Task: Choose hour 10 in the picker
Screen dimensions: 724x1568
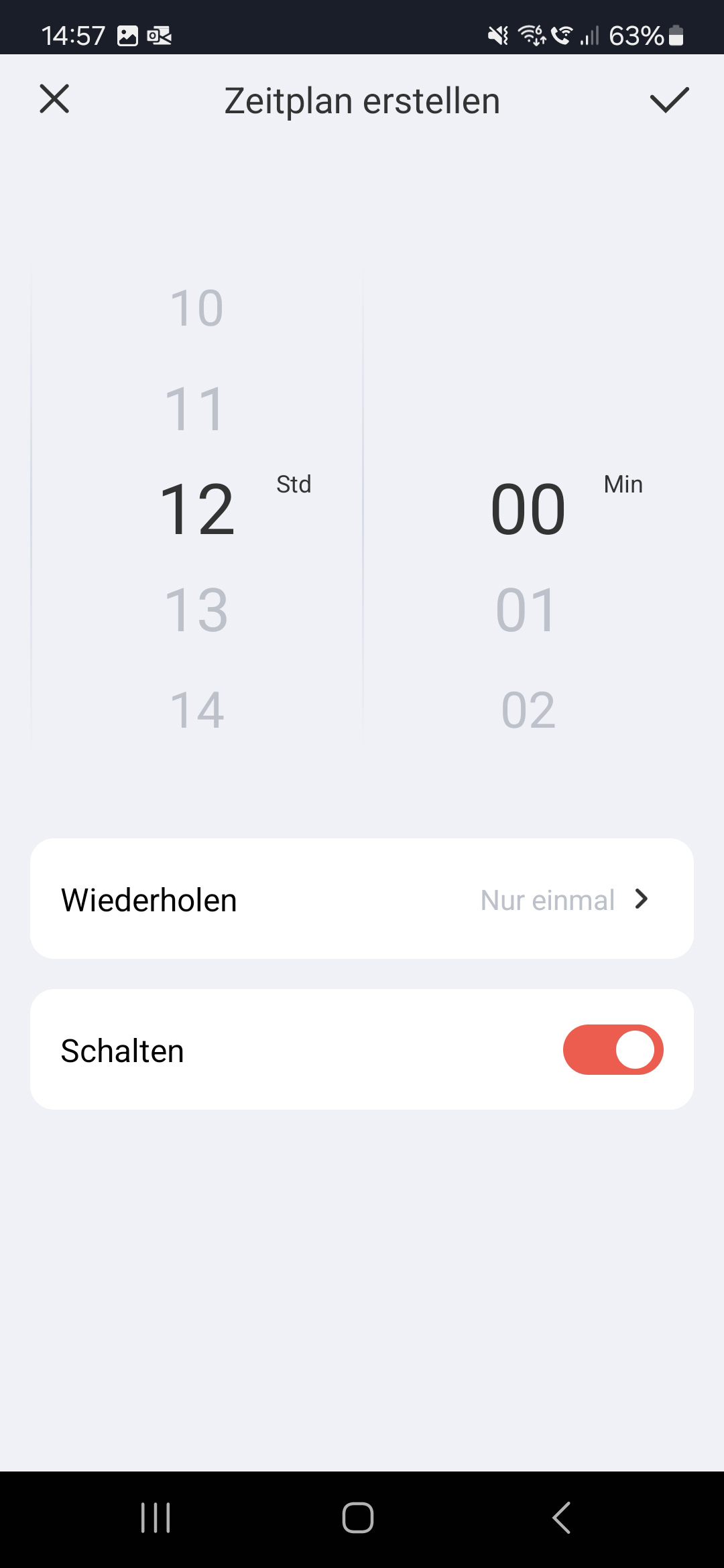Action: tap(196, 308)
